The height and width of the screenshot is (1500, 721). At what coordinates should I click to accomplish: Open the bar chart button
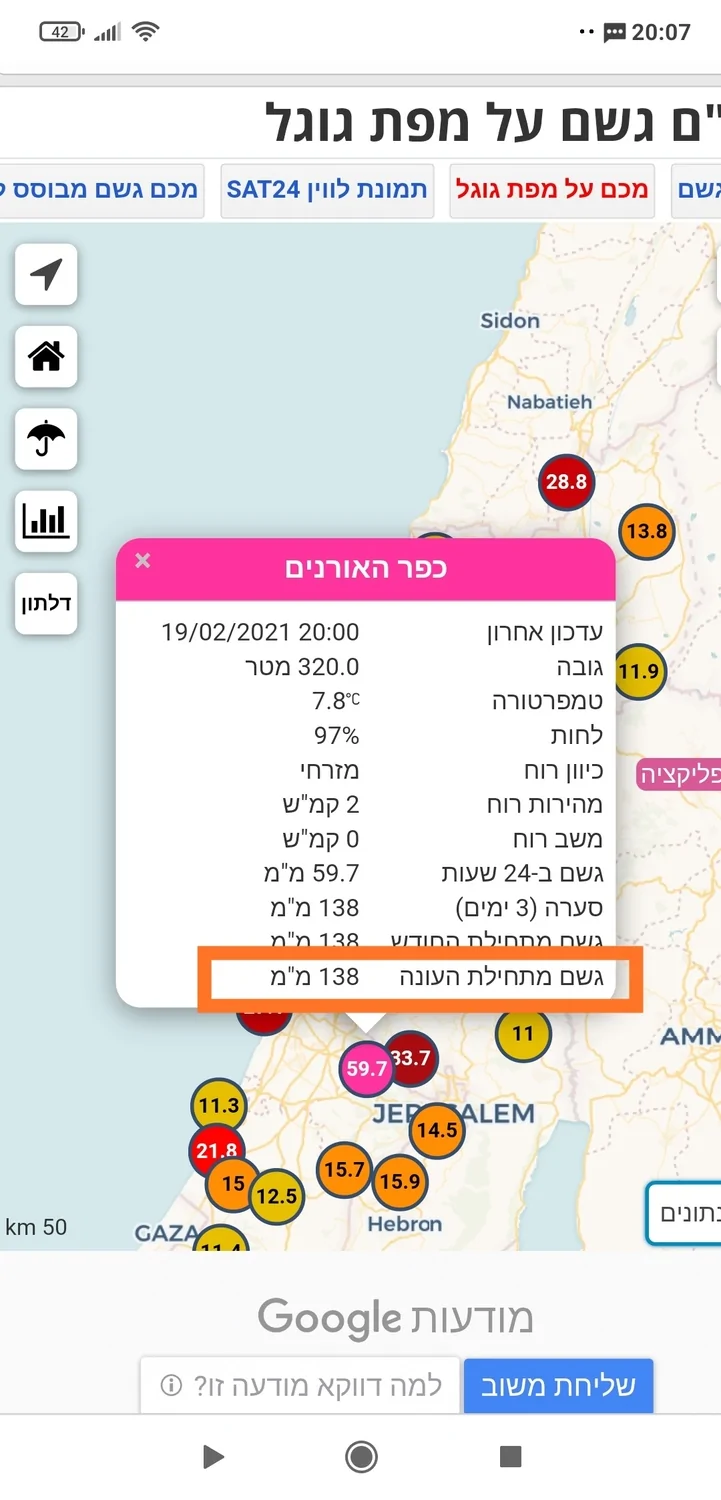coord(46,520)
